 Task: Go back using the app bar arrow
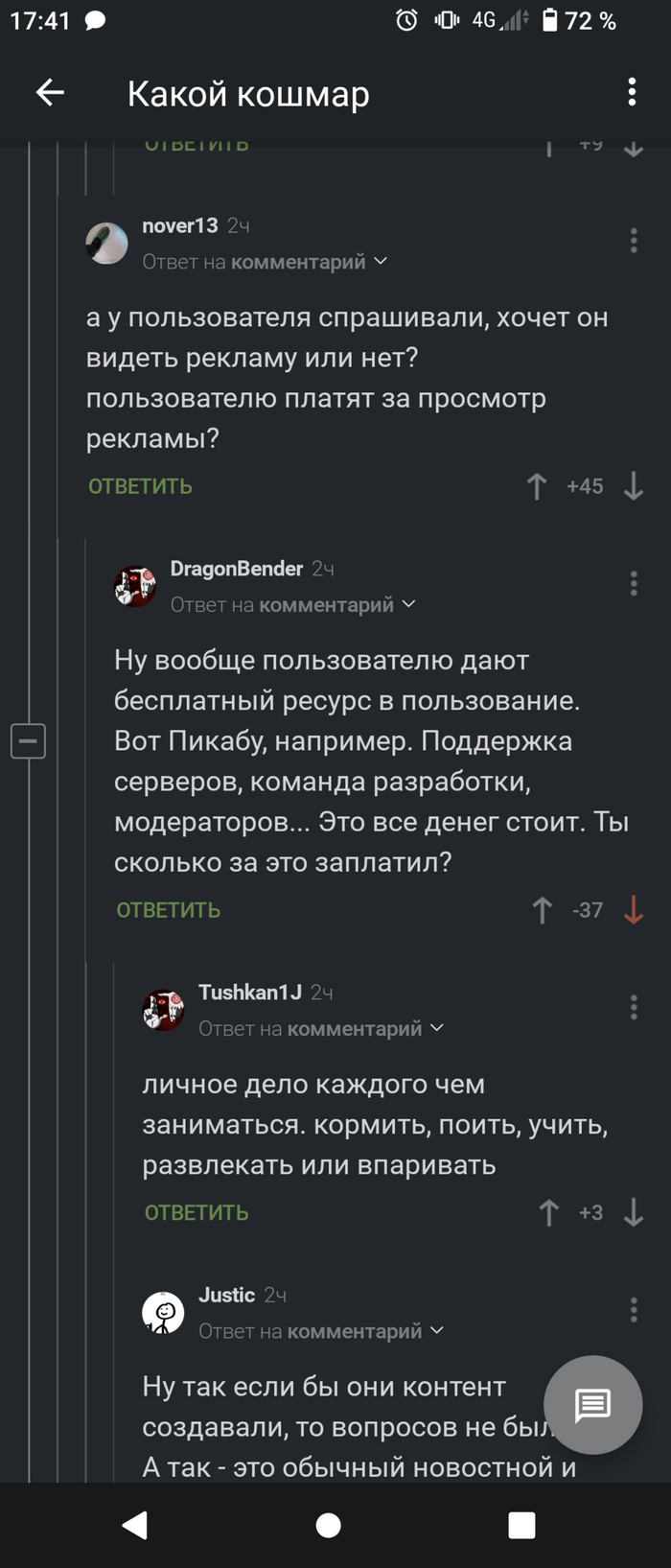(50, 92)
